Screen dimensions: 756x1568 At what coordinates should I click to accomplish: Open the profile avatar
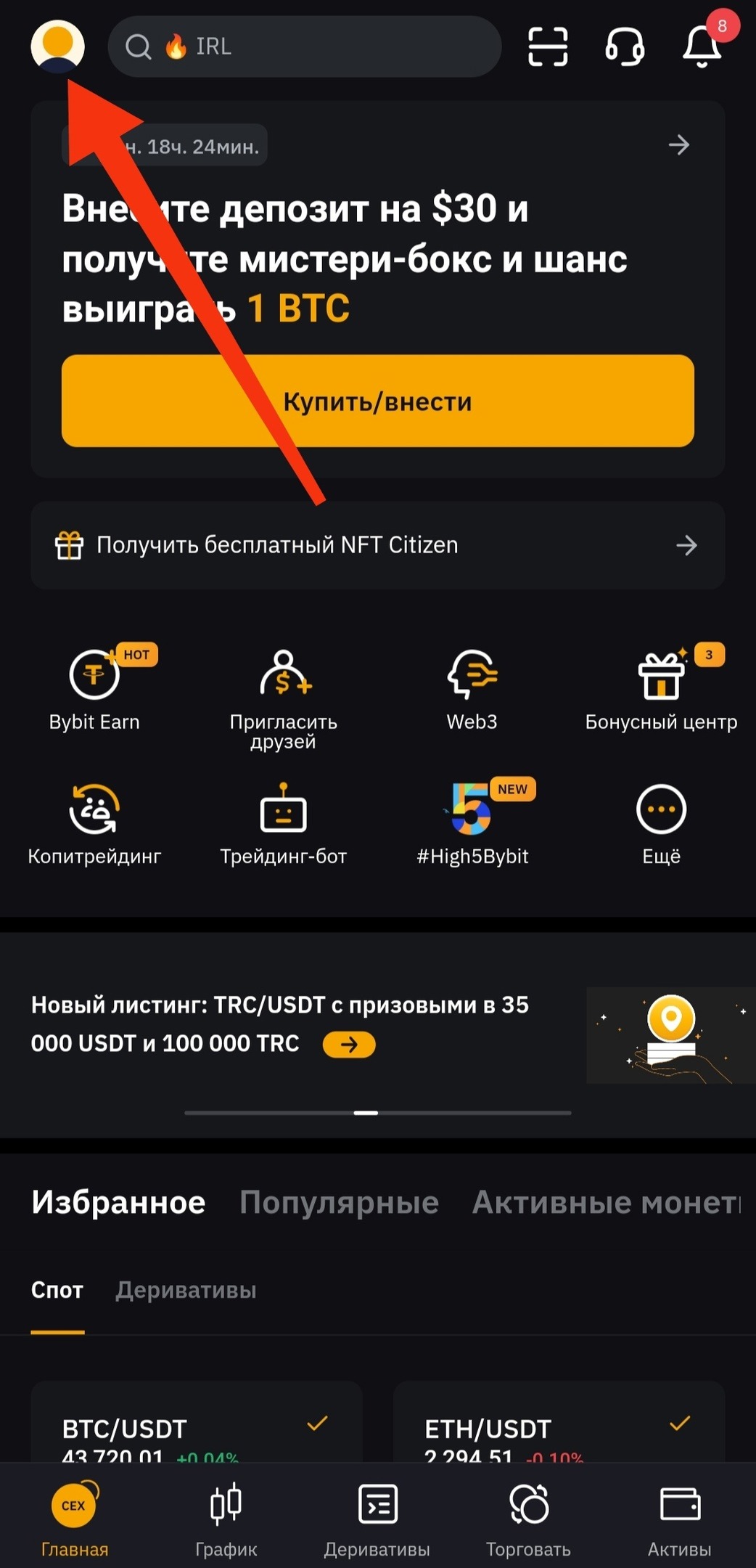(57, 46)
